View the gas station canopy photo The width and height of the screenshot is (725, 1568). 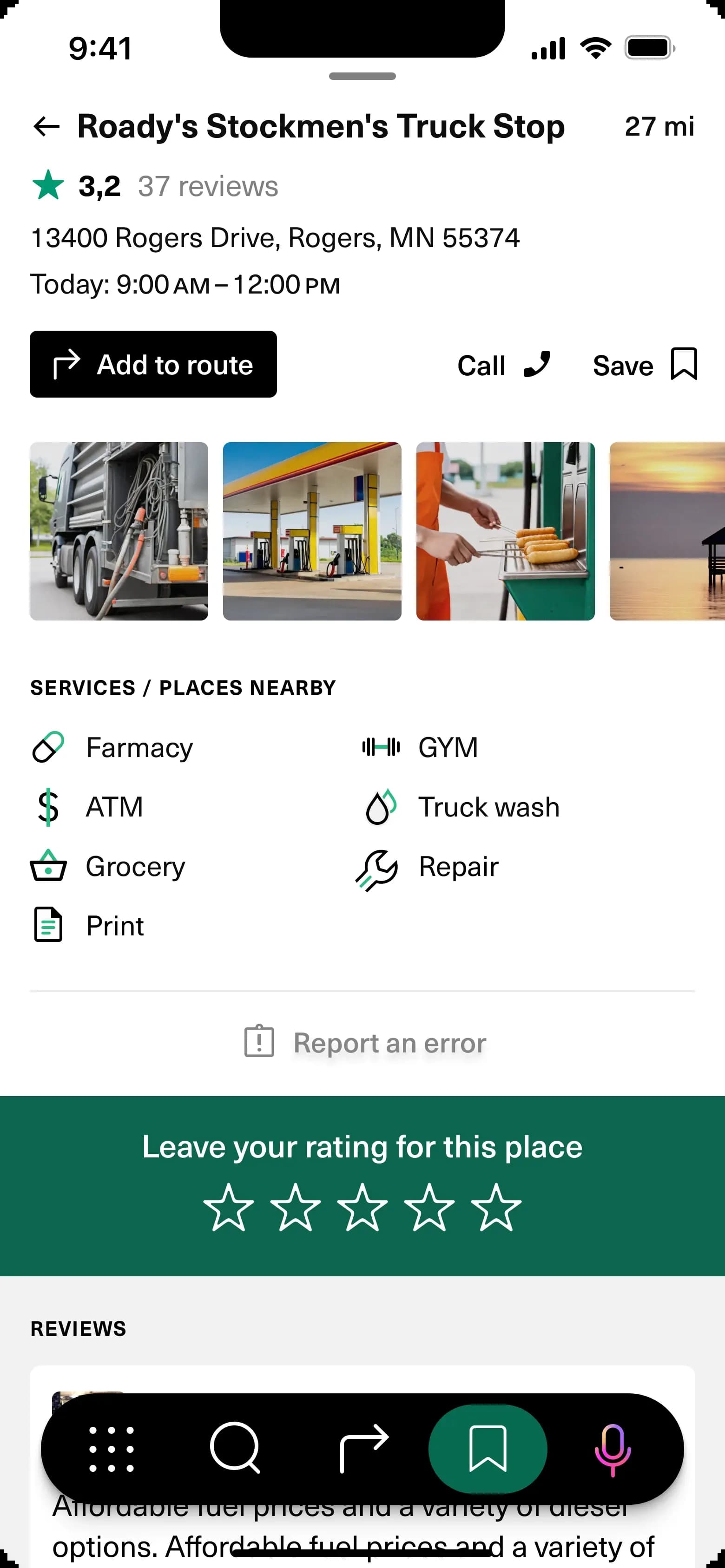pos(312,531)
